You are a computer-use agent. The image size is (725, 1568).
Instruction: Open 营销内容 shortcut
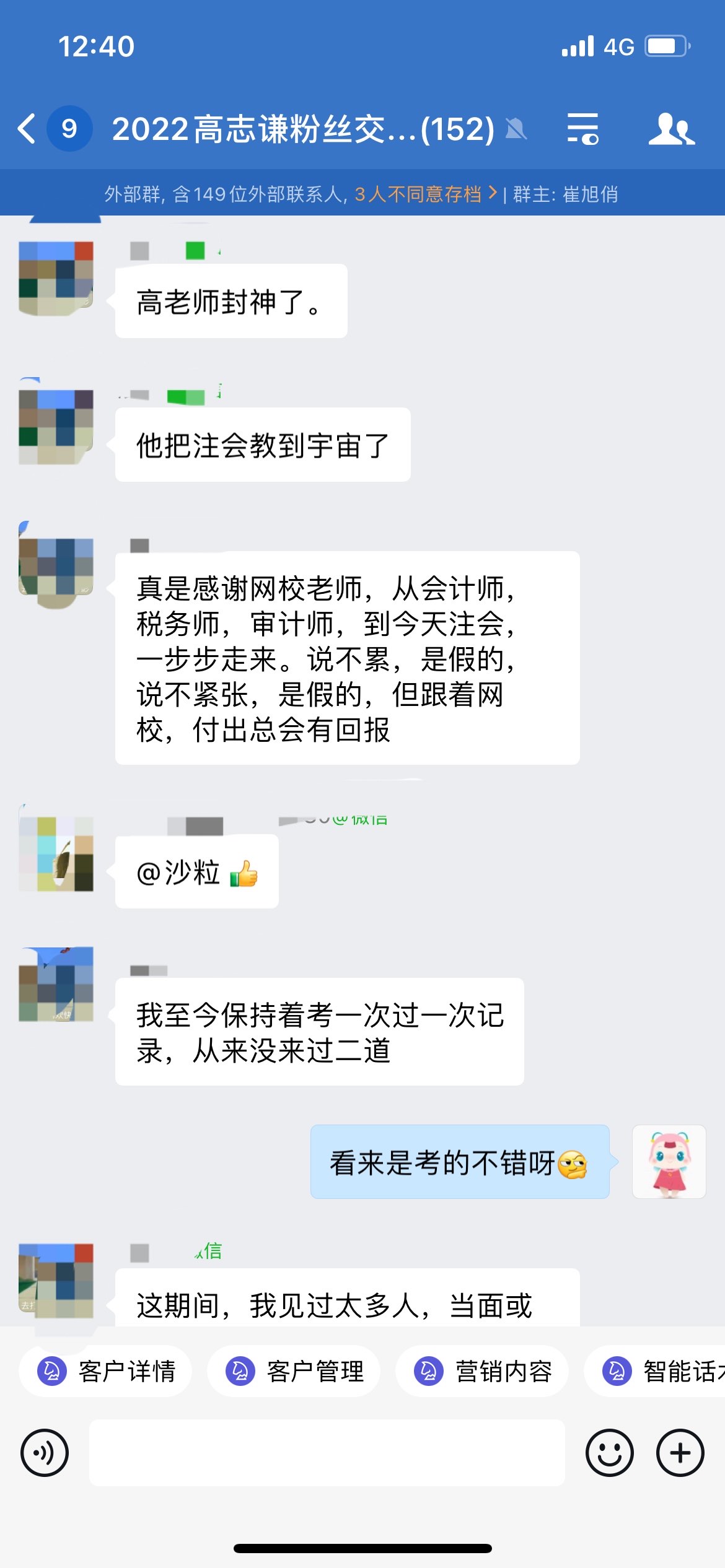pyautogui.click(x=482, y=1371)
